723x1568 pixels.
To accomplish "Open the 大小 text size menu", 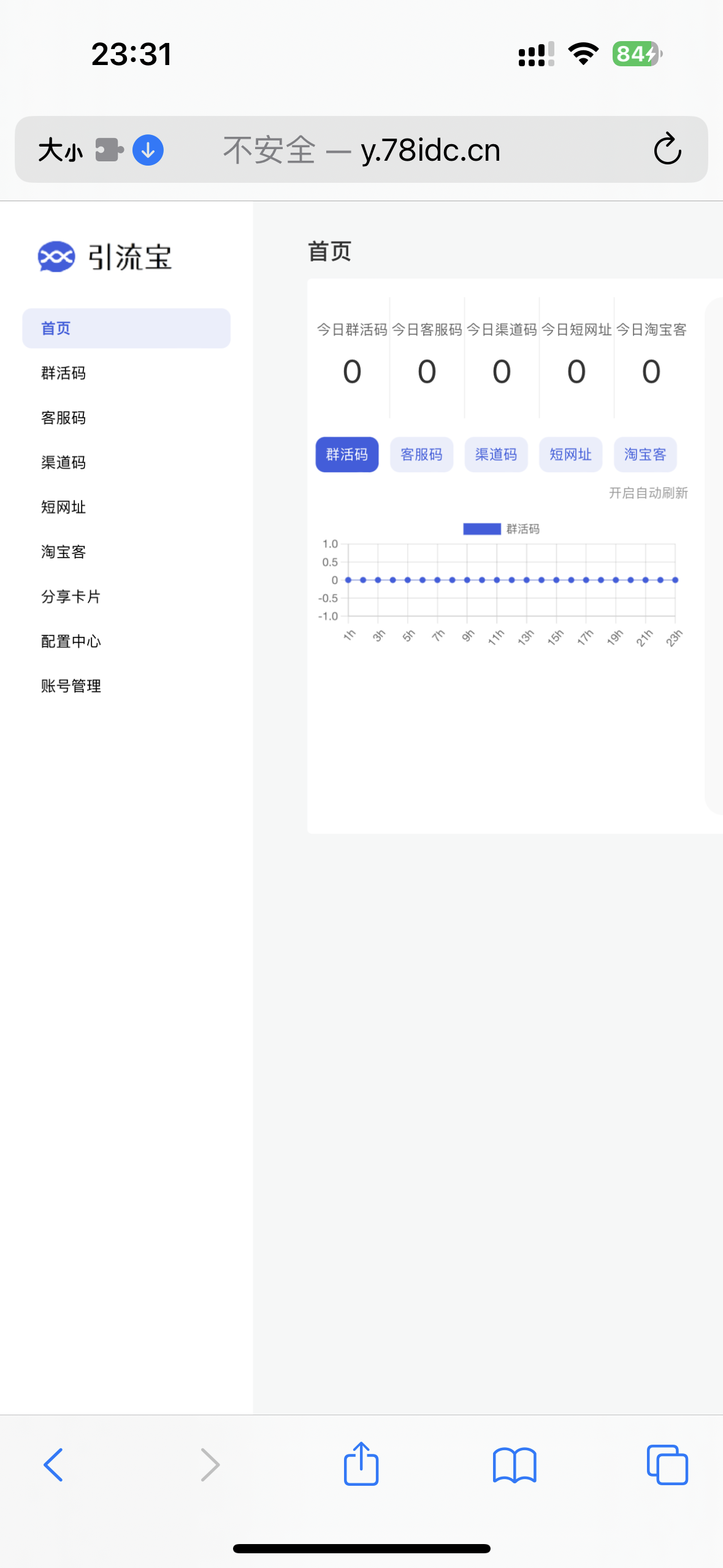I will point(60,150).
